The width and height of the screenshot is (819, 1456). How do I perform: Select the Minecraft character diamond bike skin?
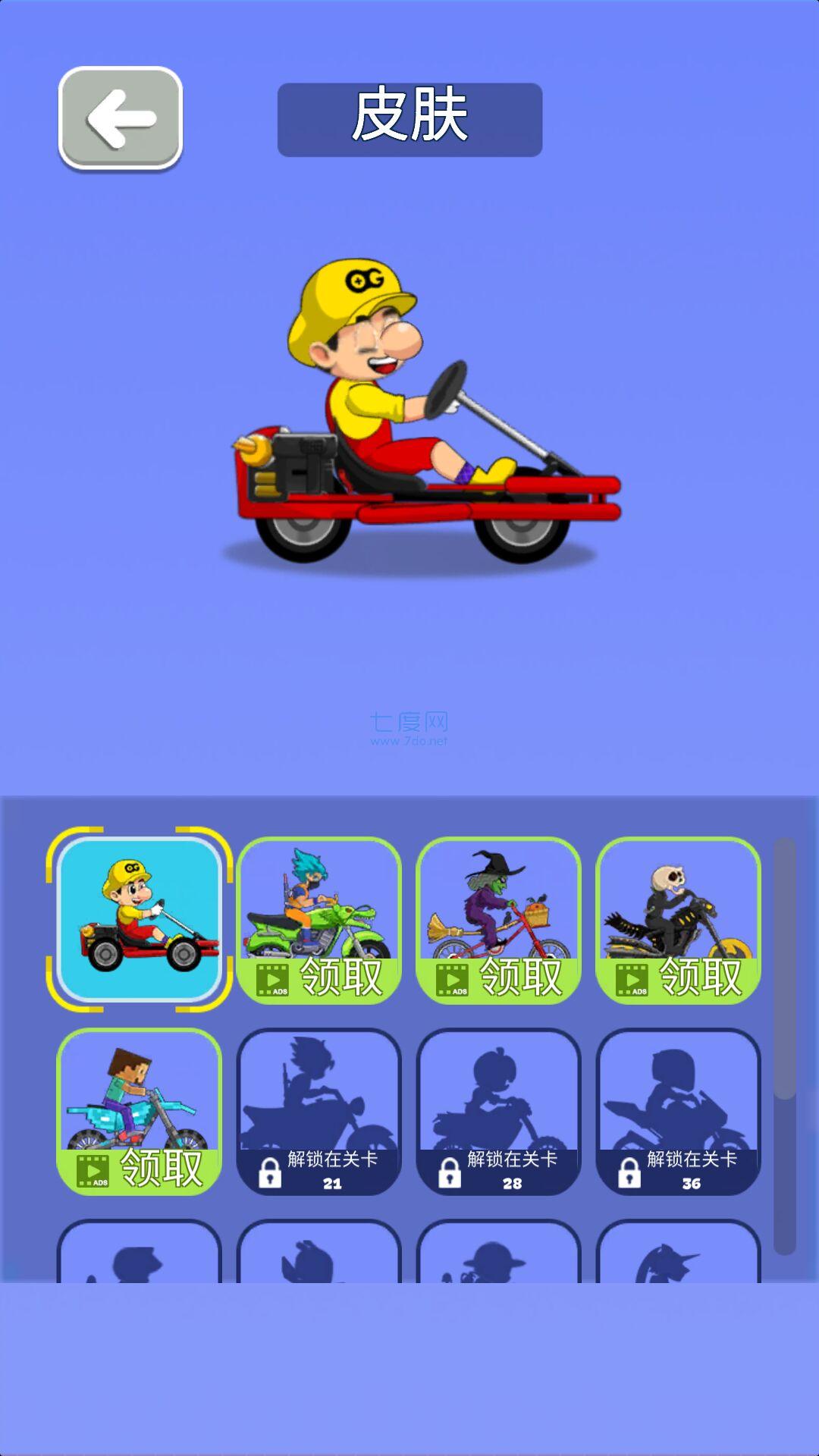(x=140, y=1092)
